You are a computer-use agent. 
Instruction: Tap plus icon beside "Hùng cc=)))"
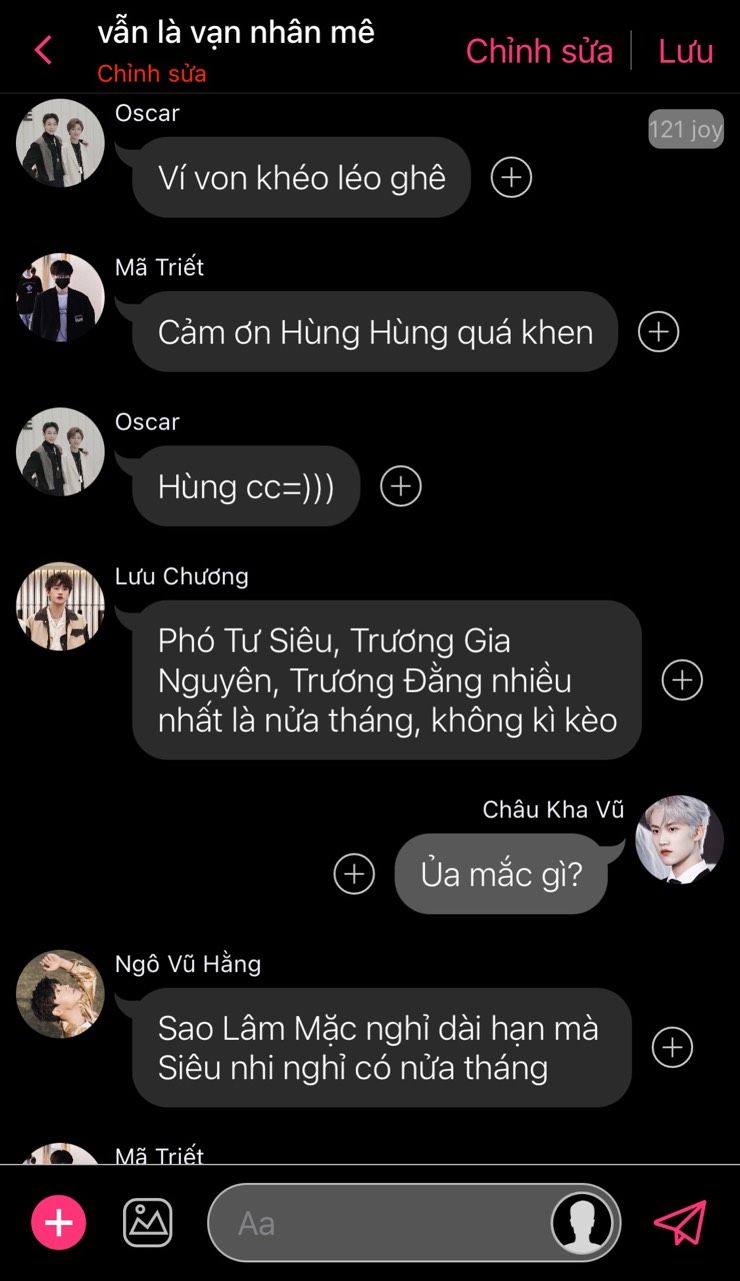click(x=401, y=486)
